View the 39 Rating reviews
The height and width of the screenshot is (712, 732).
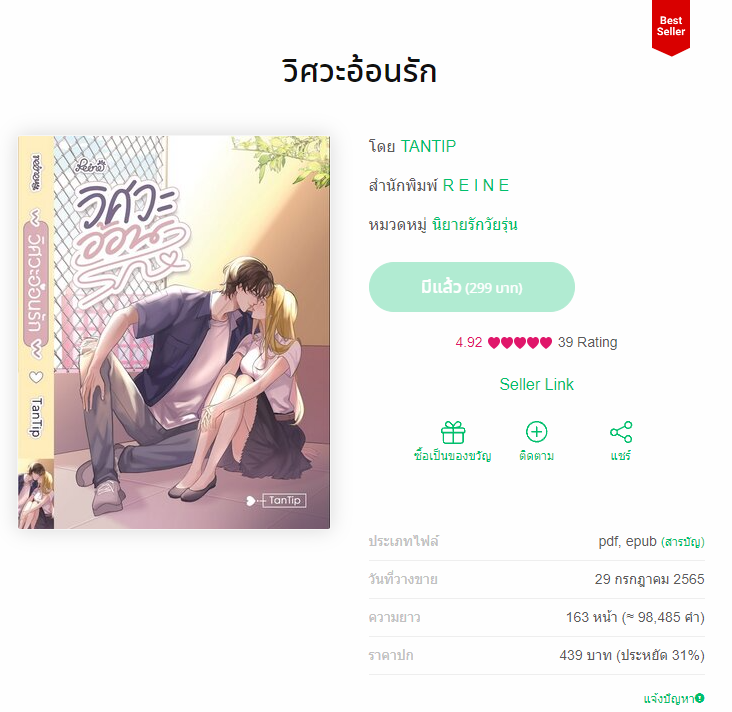pos(587,342)
